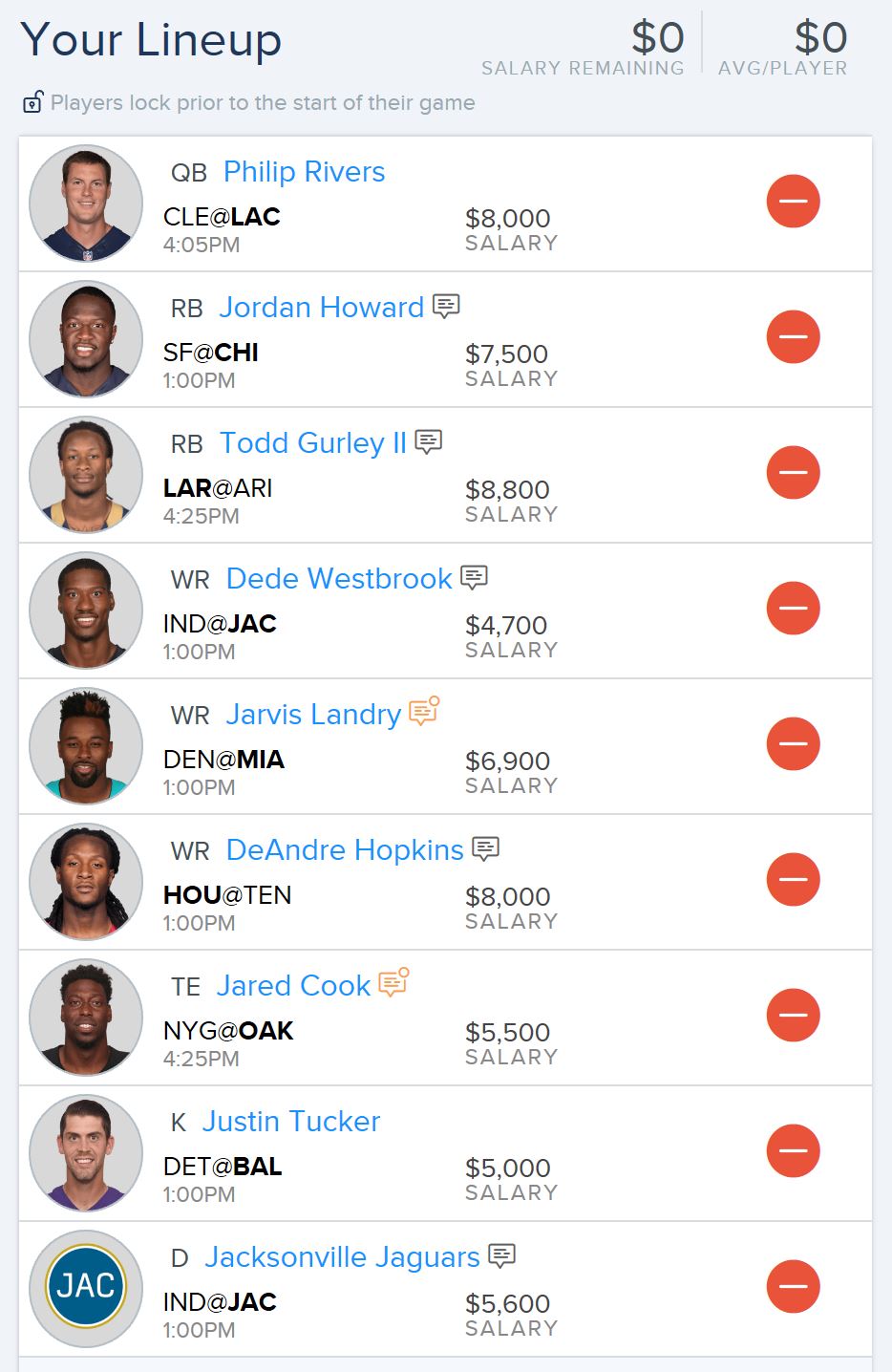The image size is (892, 1372).
Task: Open DeAndre Hopkins player profile link
Action: click(345, 850)
